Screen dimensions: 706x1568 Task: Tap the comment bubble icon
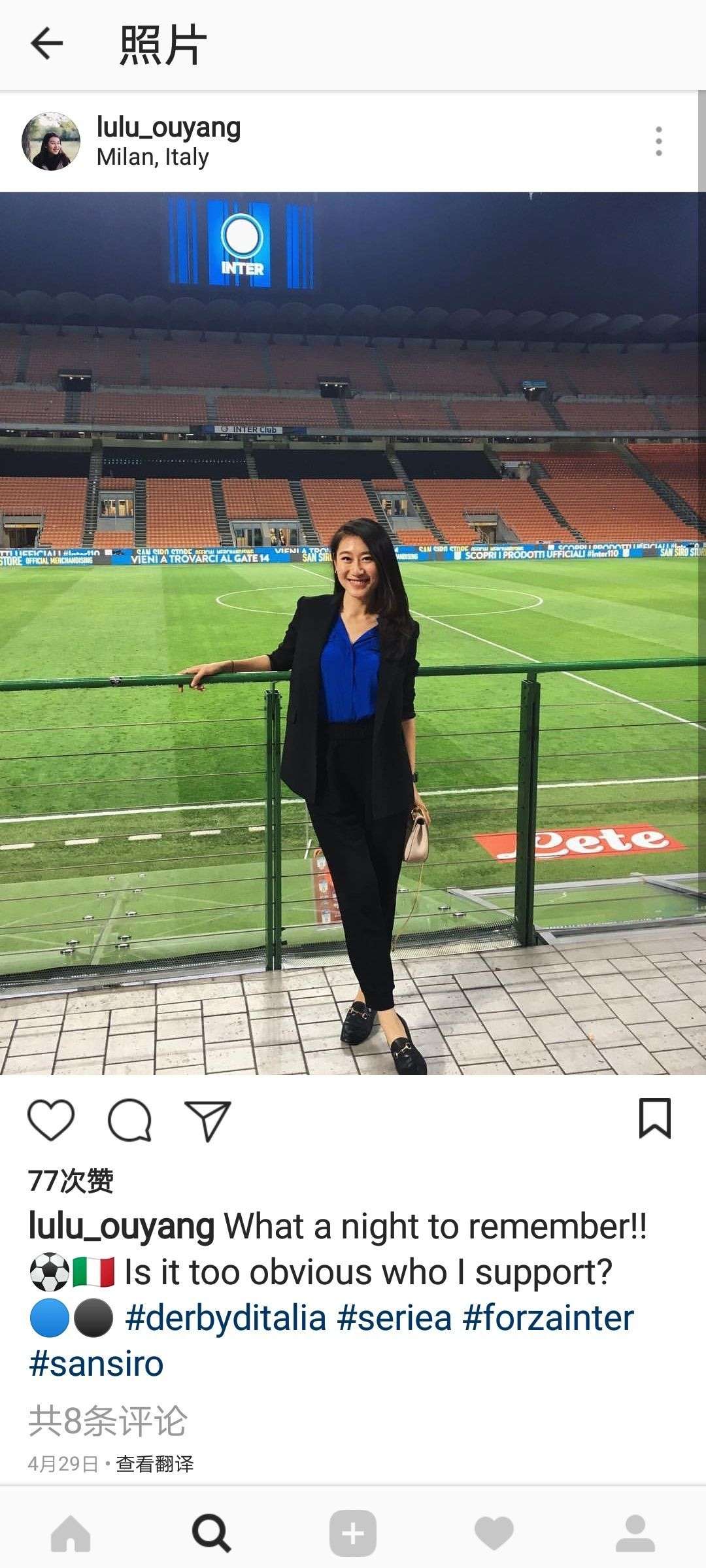(x=129, y=1120)
